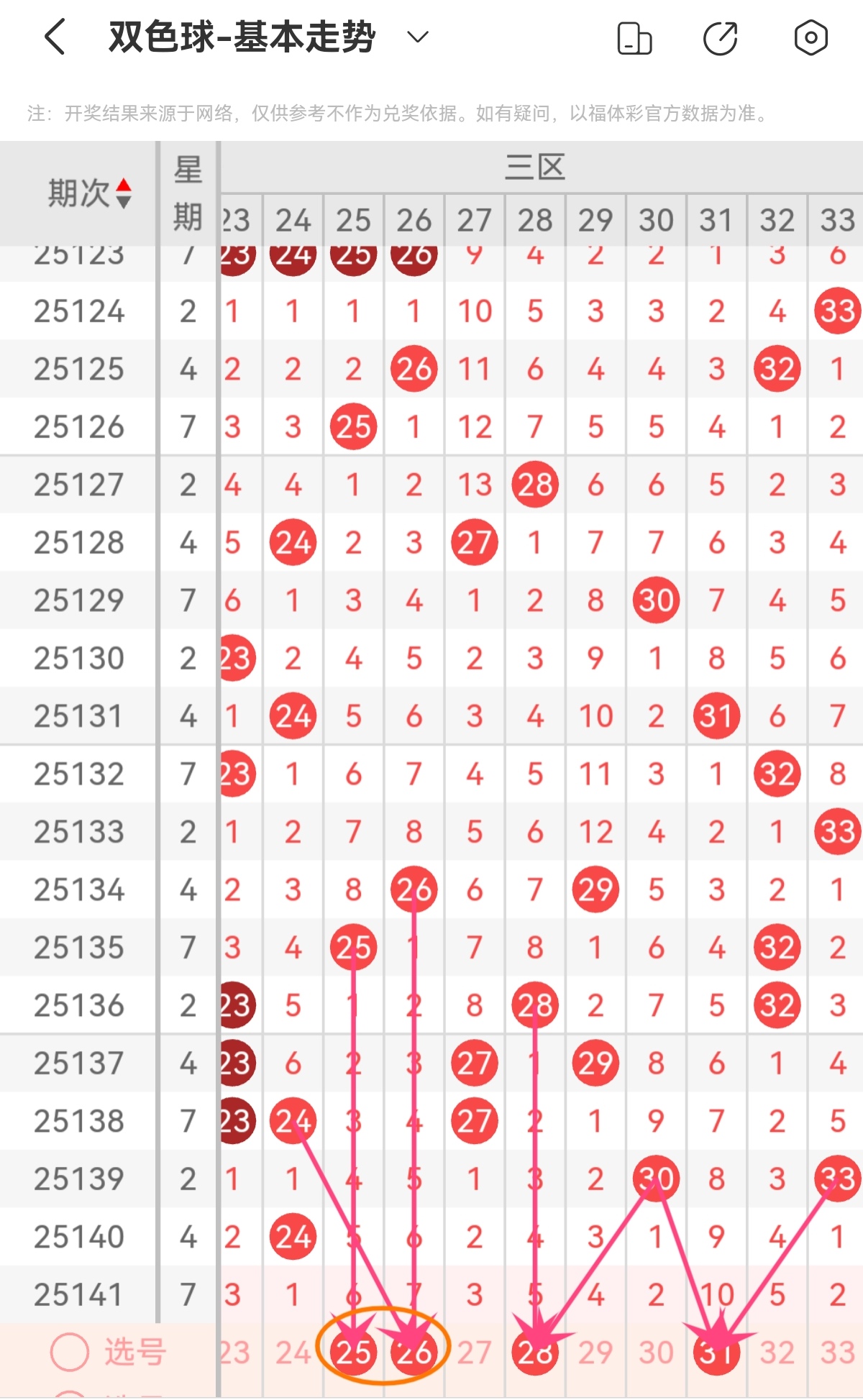863x1400 pixels.
Task: Deselect number 28 in the 选号 row
Action: pyautogui.click(x=535, y=1353)
